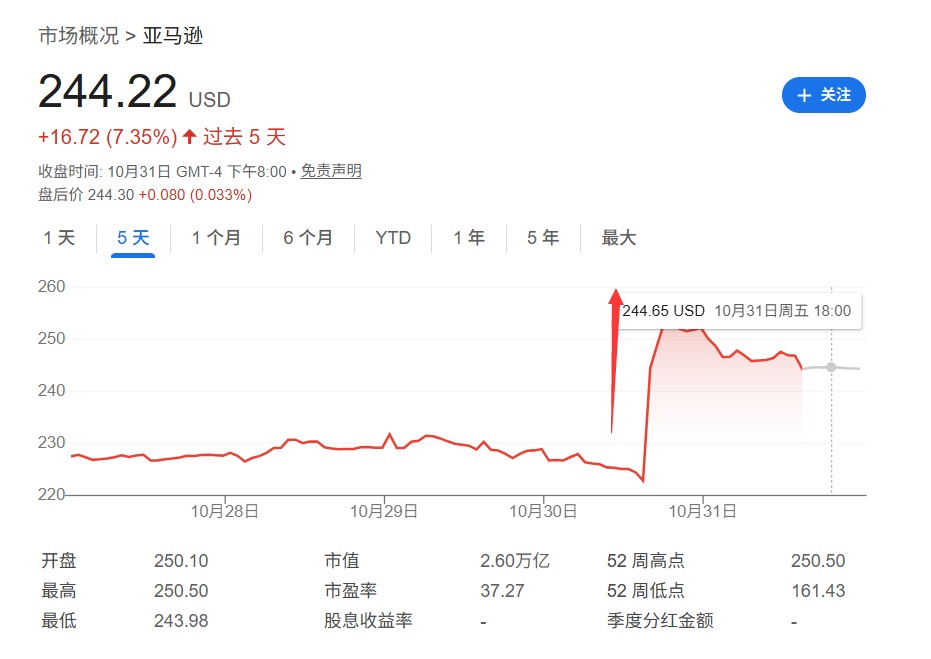Open the 市场概况 breadcrumb link
Screen dimensions: 931x659
tap(77, 37)
